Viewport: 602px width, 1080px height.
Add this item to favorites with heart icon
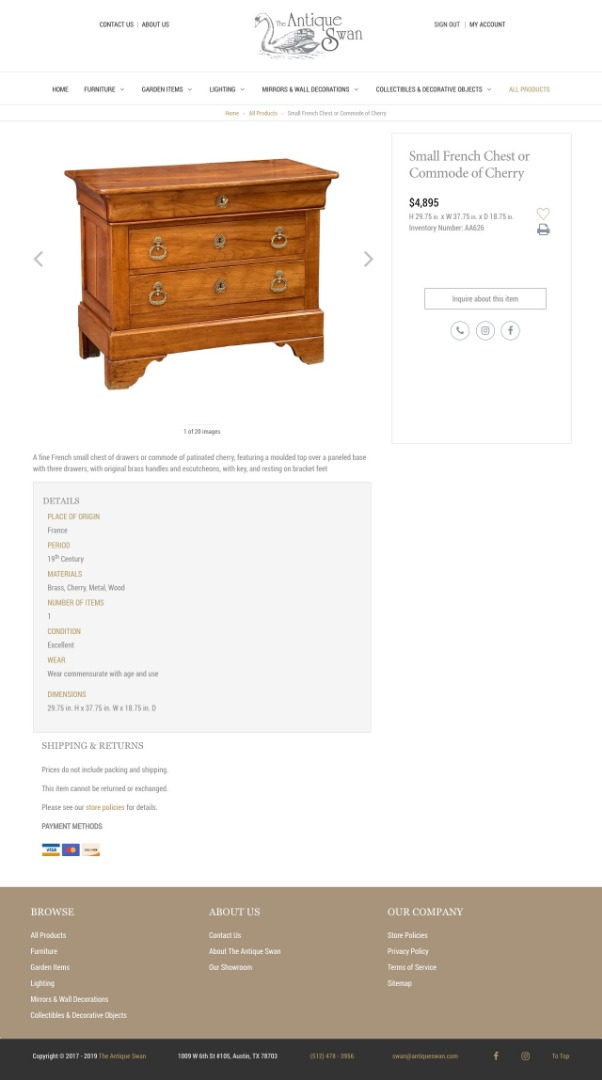(543, 214)
